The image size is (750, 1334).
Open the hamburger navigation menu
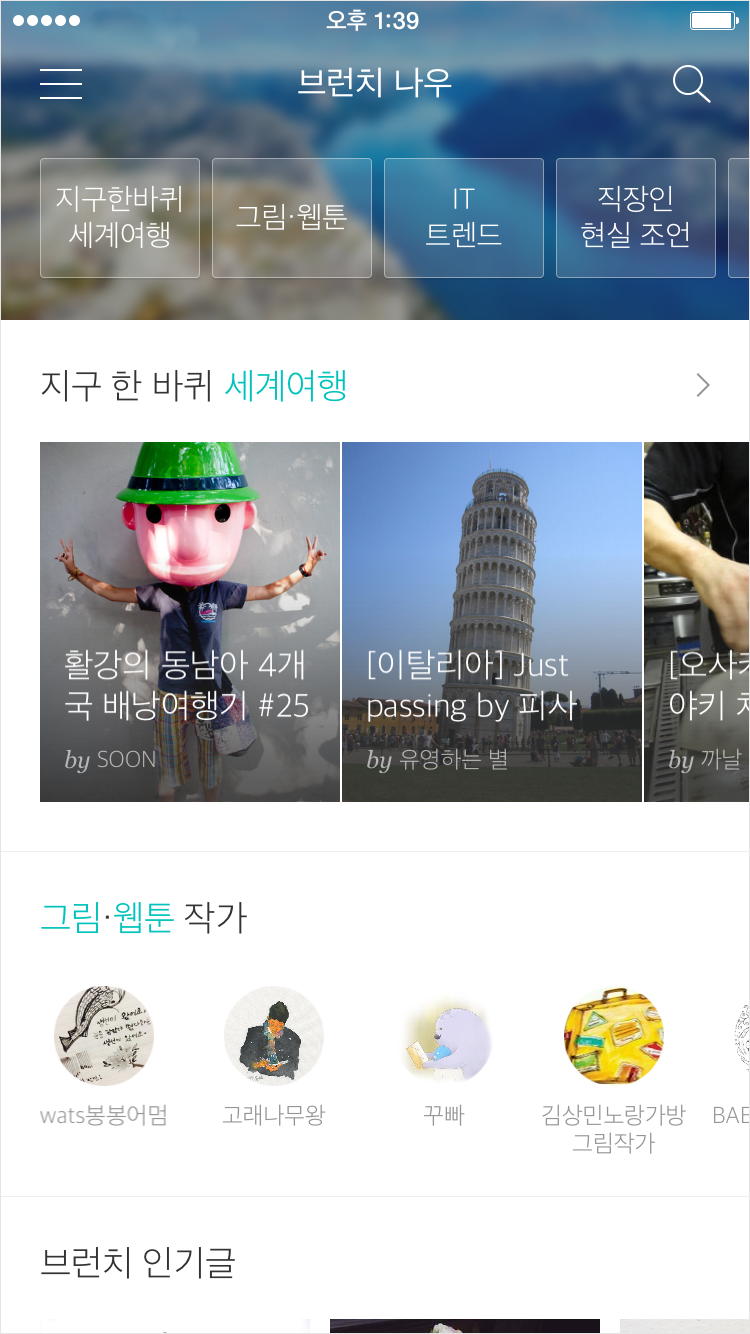pyautogui.click(x=60, y=85)
